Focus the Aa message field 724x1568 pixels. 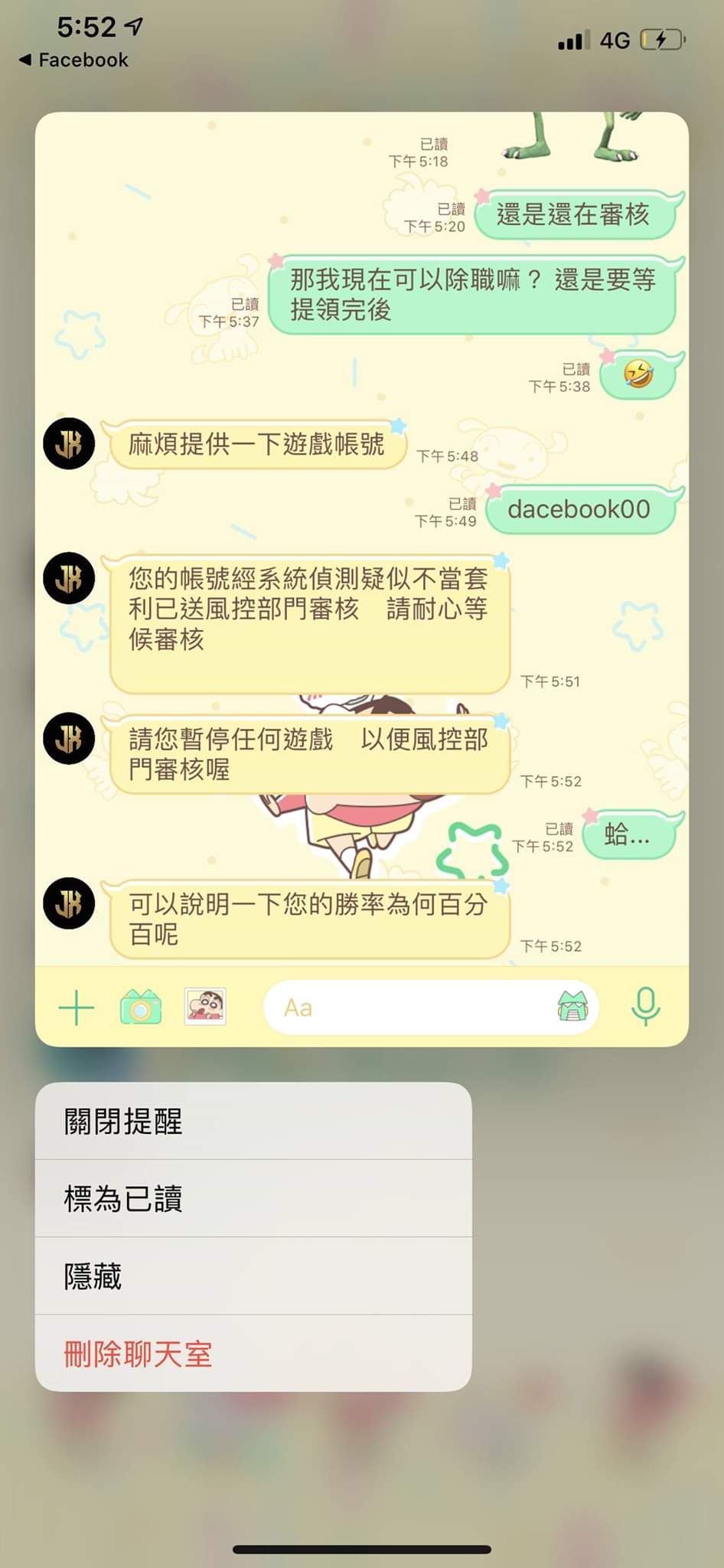click(x=406, y=1008)
